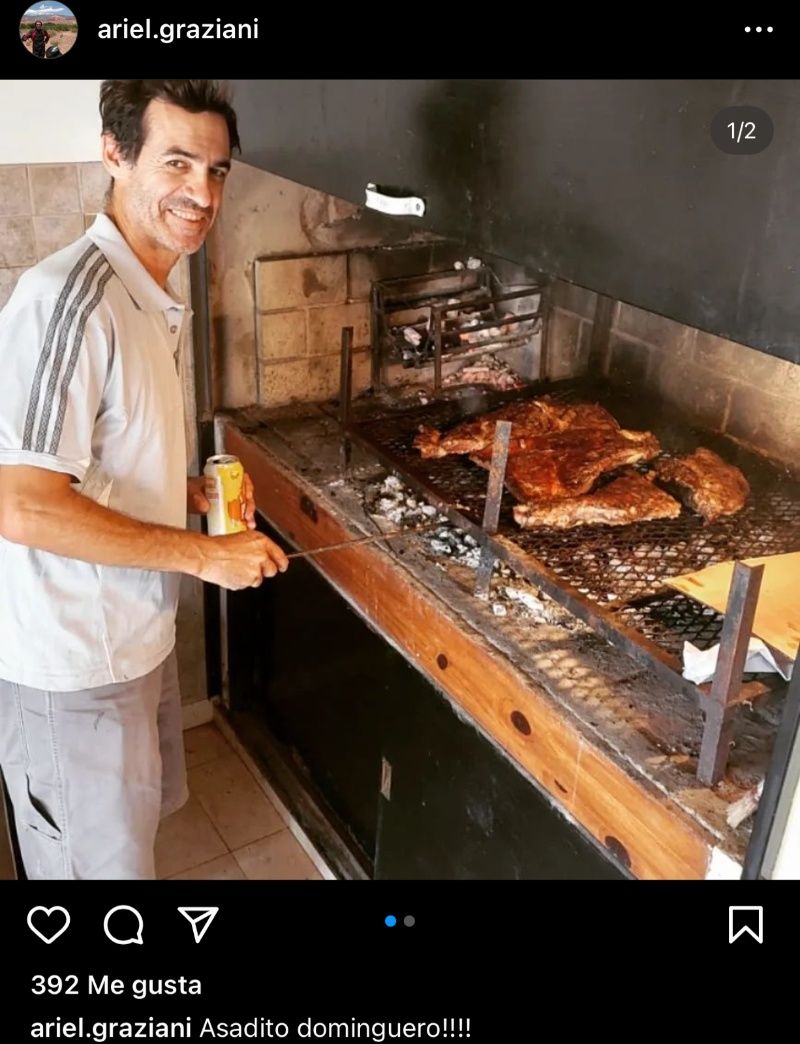Open the post's three-dot overflow menu
Screen dimensions: 800x1044
click(758, 30)
